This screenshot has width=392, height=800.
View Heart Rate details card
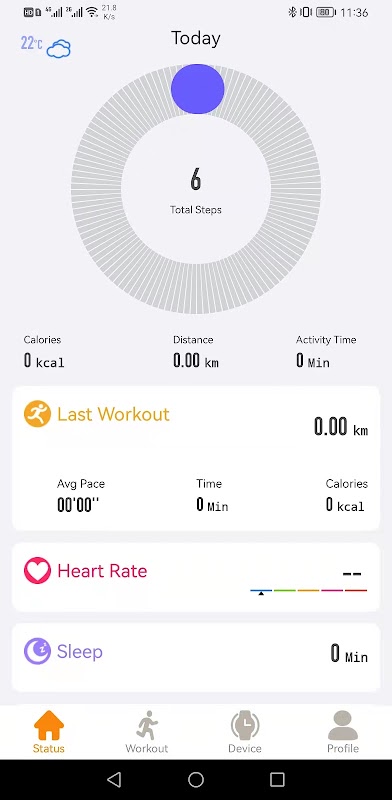point(196,577)
